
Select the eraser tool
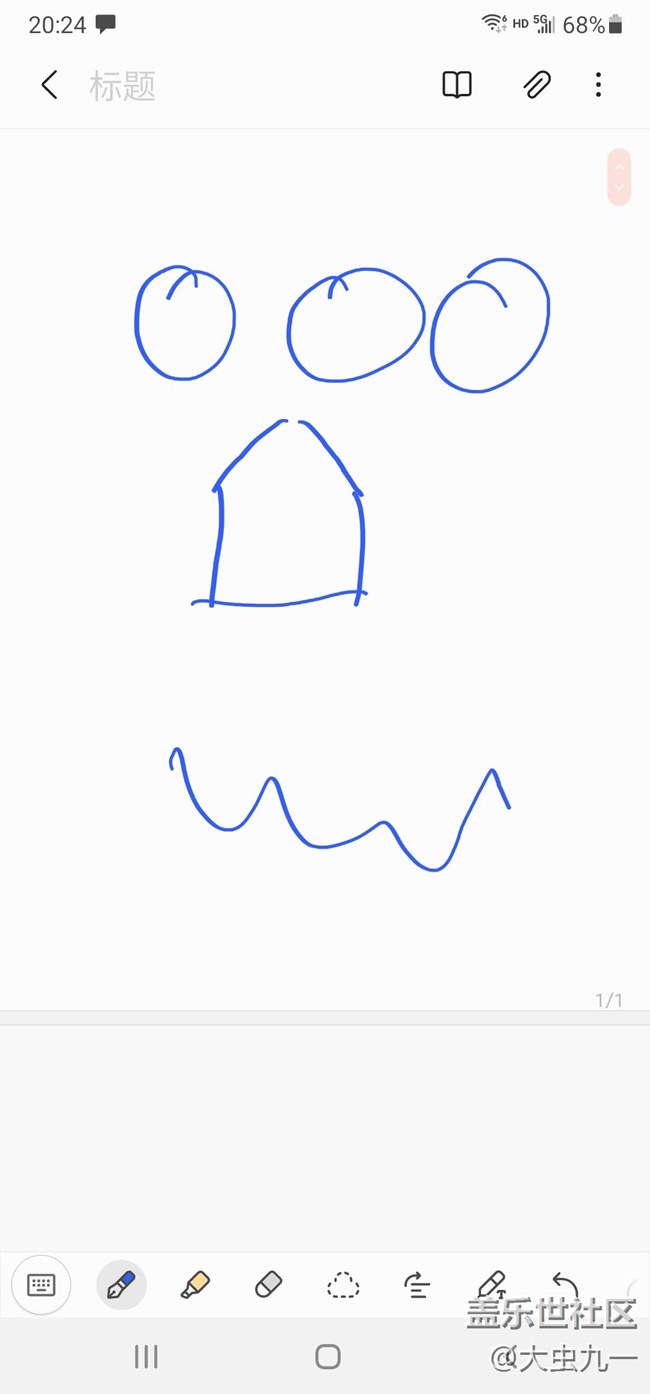coord(269,1285)
